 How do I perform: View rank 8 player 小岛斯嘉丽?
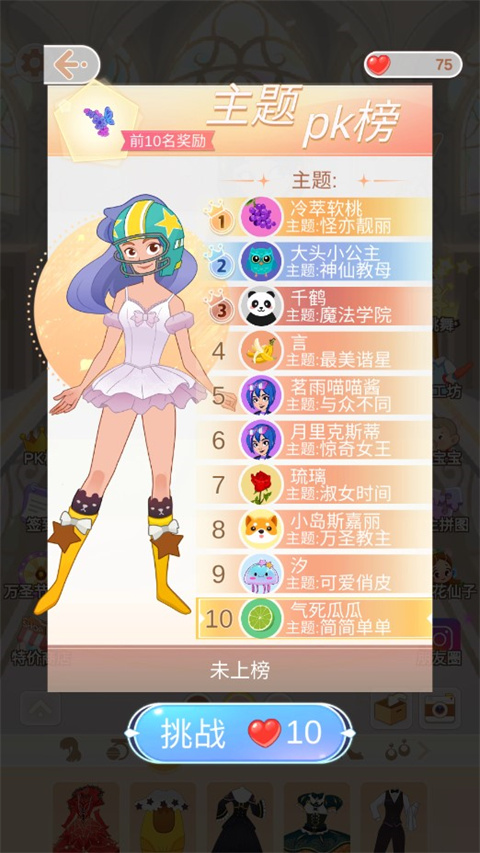click(x=317, y=529)
